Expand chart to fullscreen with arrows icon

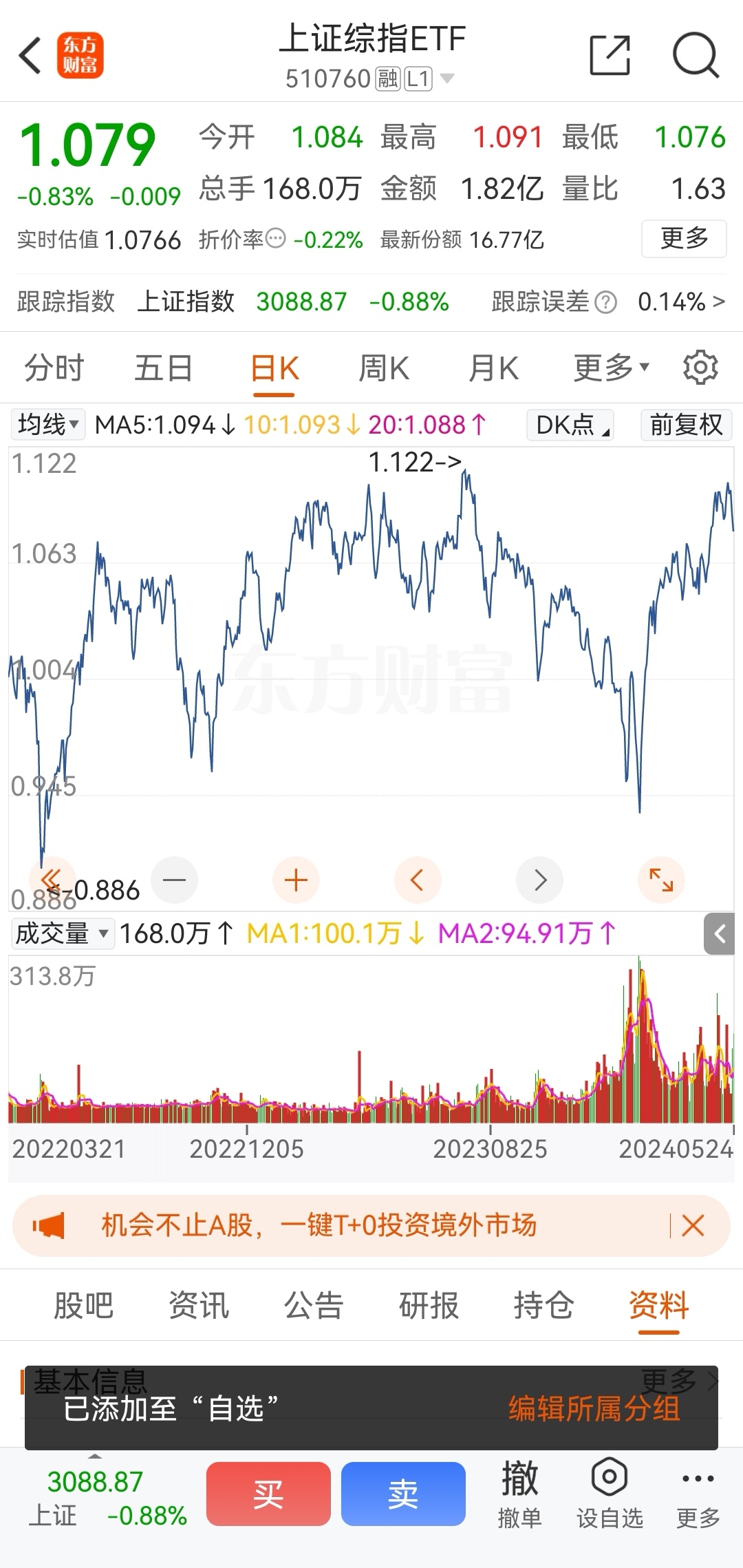point(660,879)
